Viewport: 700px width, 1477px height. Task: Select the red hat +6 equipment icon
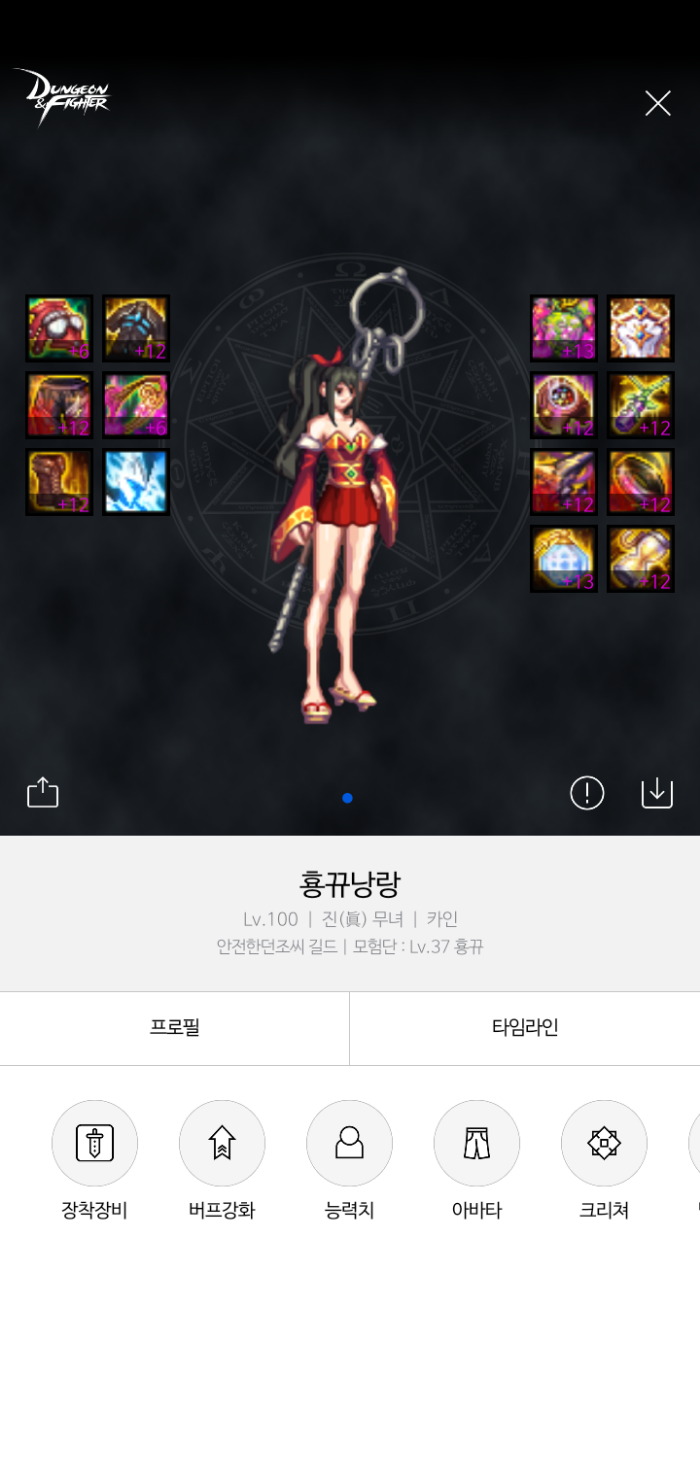point(59,328)
